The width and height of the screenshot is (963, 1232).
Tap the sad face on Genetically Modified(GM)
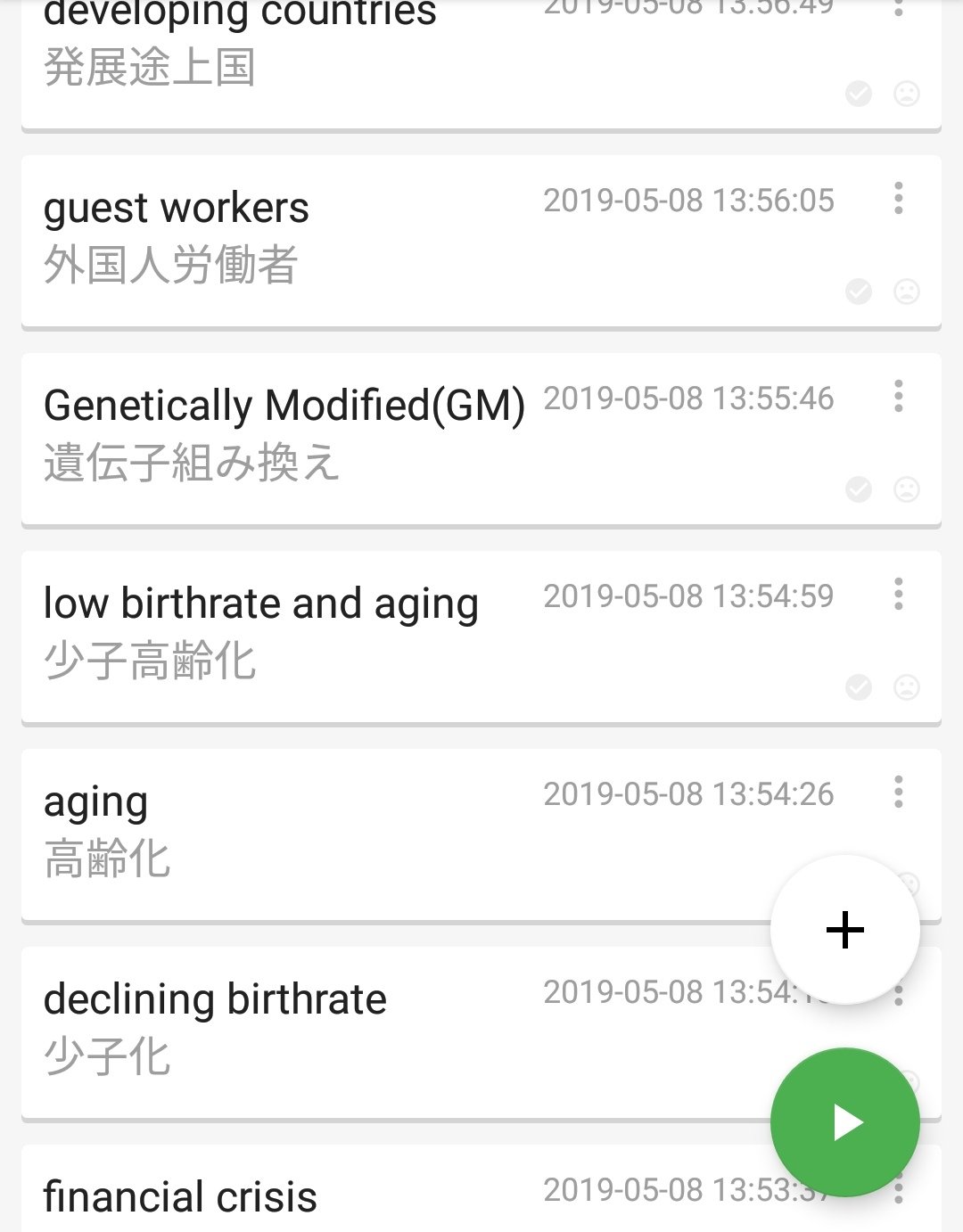(907, 489)
